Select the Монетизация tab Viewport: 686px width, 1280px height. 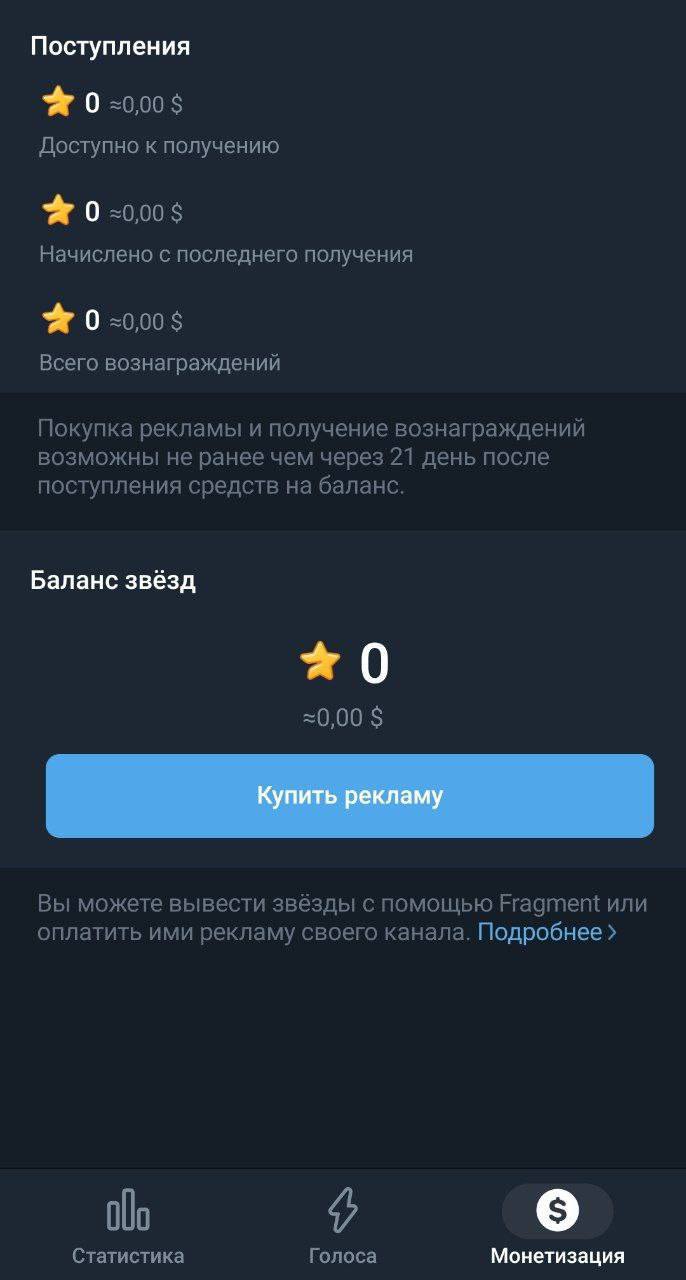coord(557,1226)
